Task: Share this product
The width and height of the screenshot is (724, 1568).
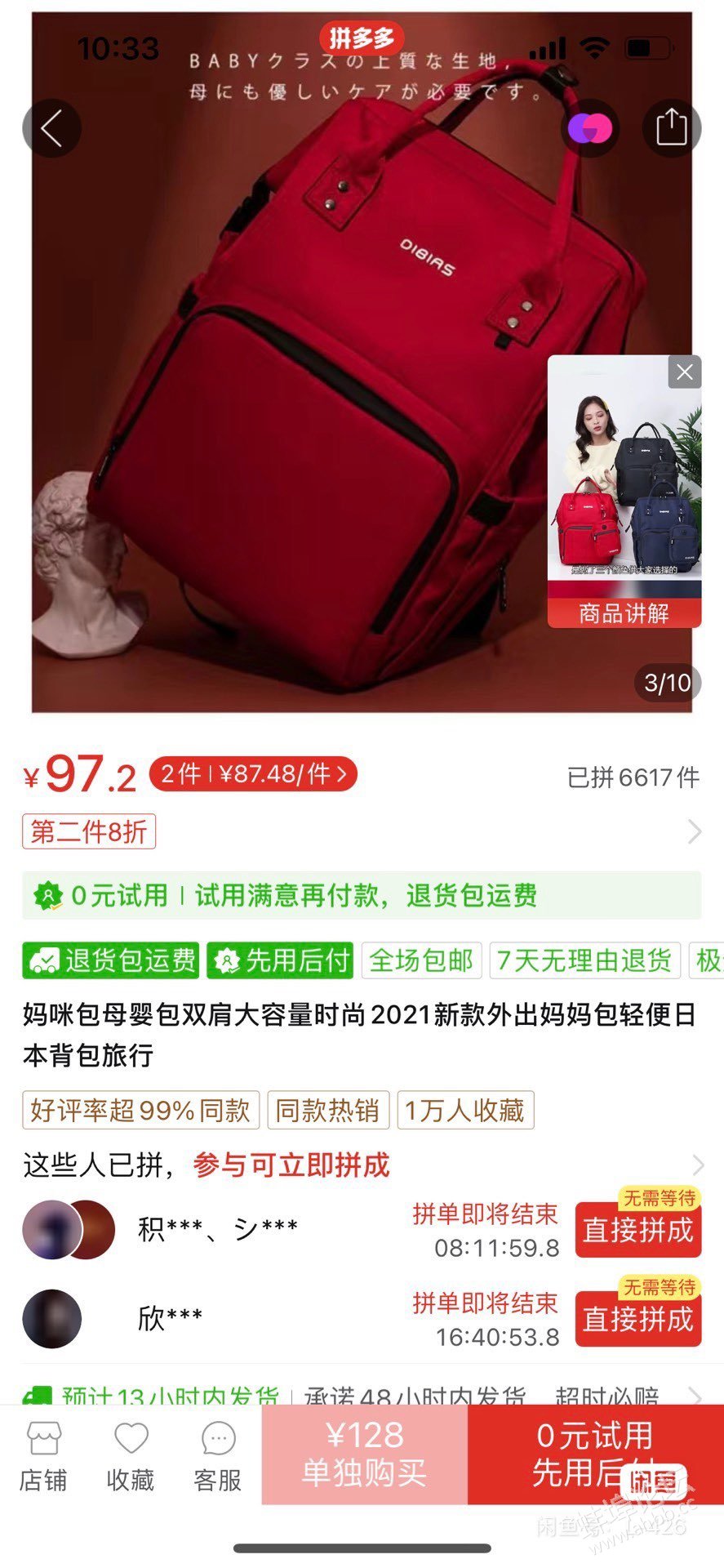Action: click(x=671, y=127)
